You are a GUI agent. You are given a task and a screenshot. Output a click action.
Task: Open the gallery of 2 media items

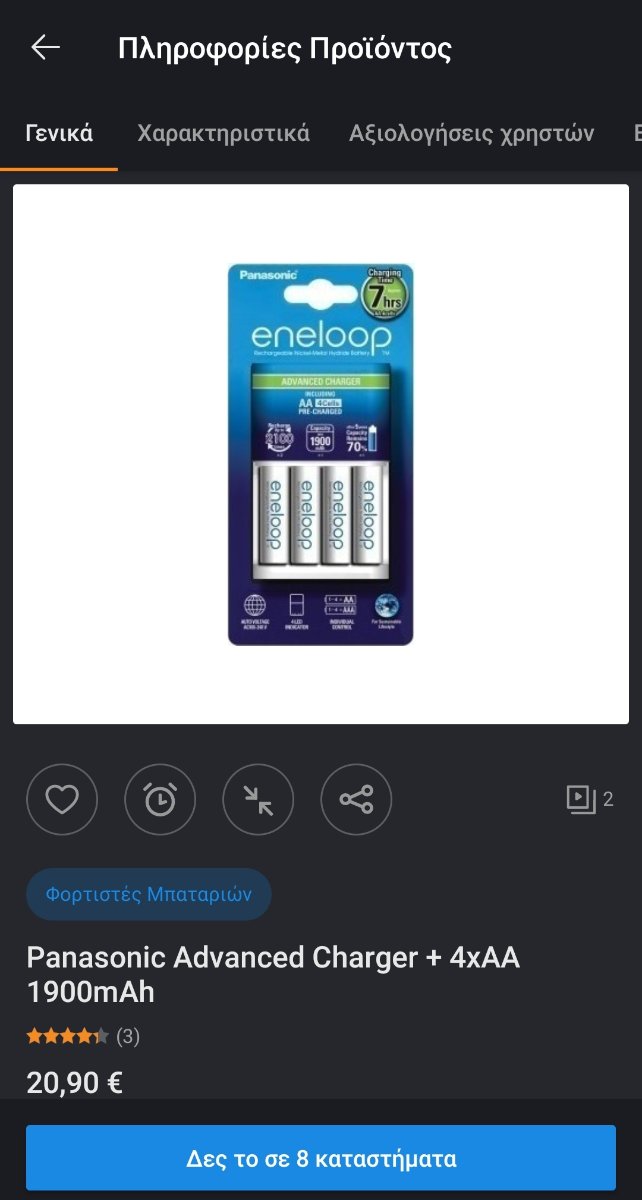click(589, 798)
